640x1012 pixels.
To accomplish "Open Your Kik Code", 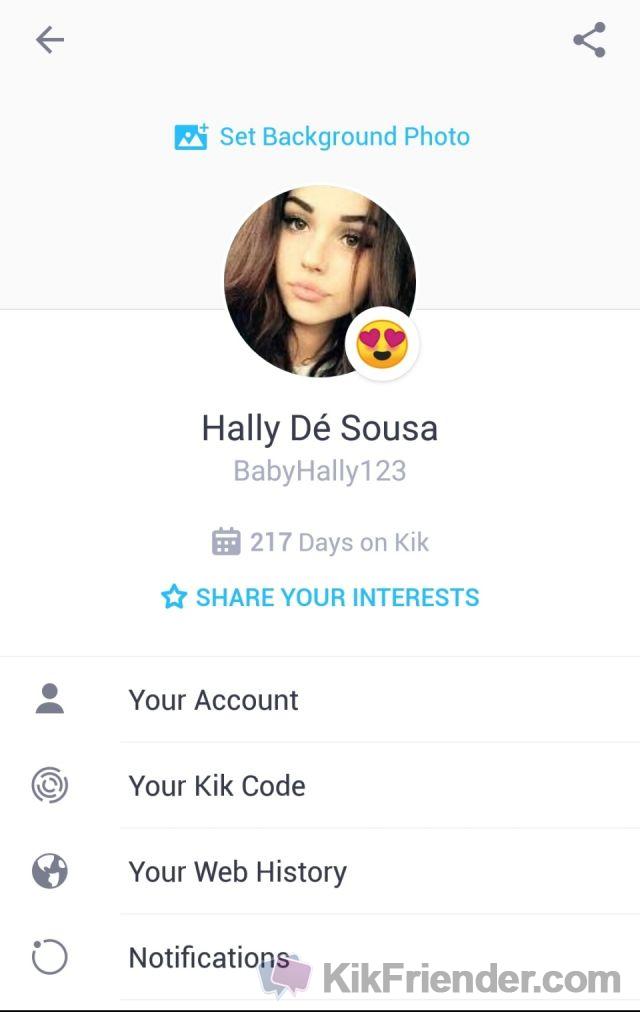I will [216, 786].
